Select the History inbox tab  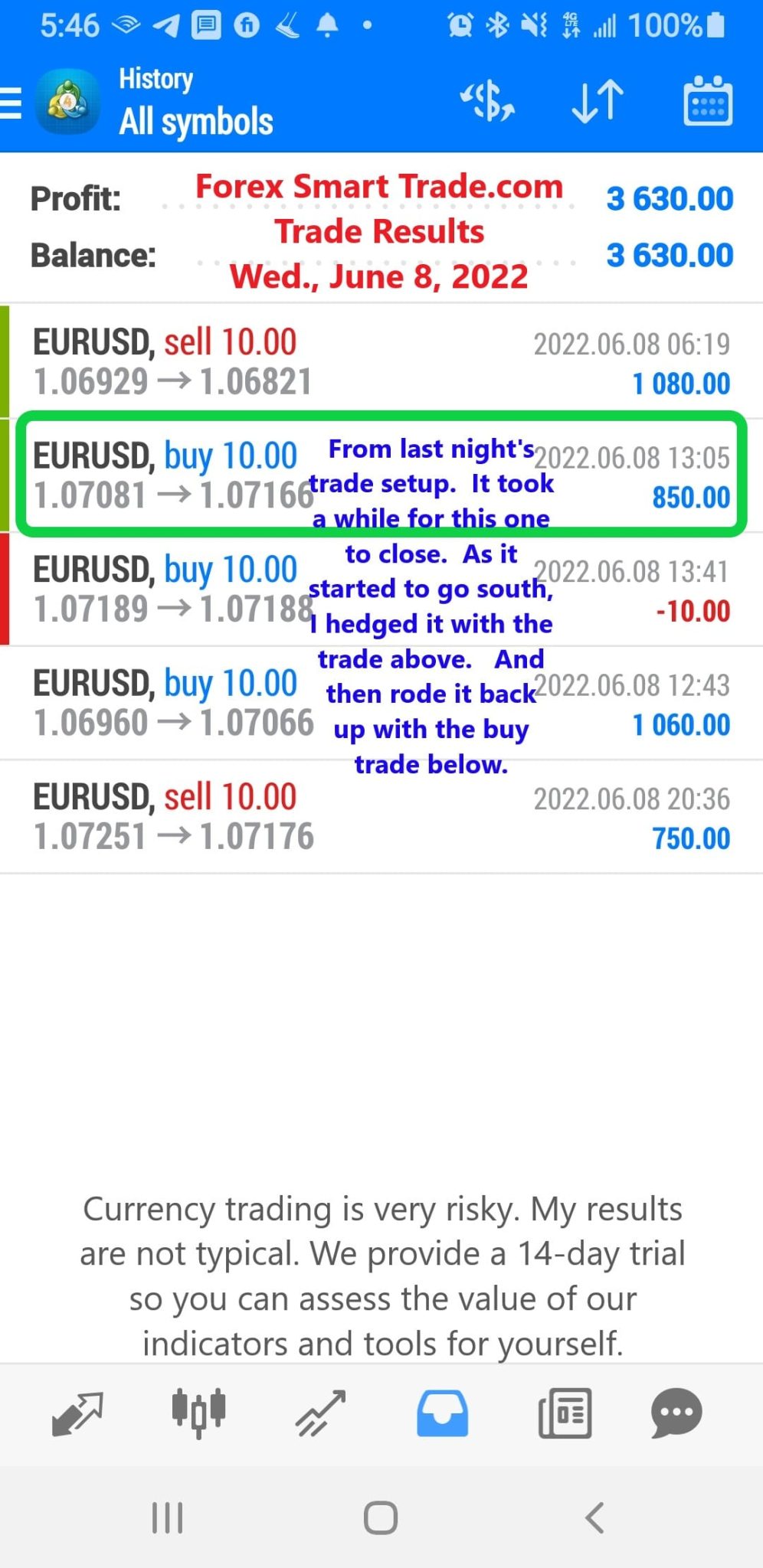coord(442,1413)
